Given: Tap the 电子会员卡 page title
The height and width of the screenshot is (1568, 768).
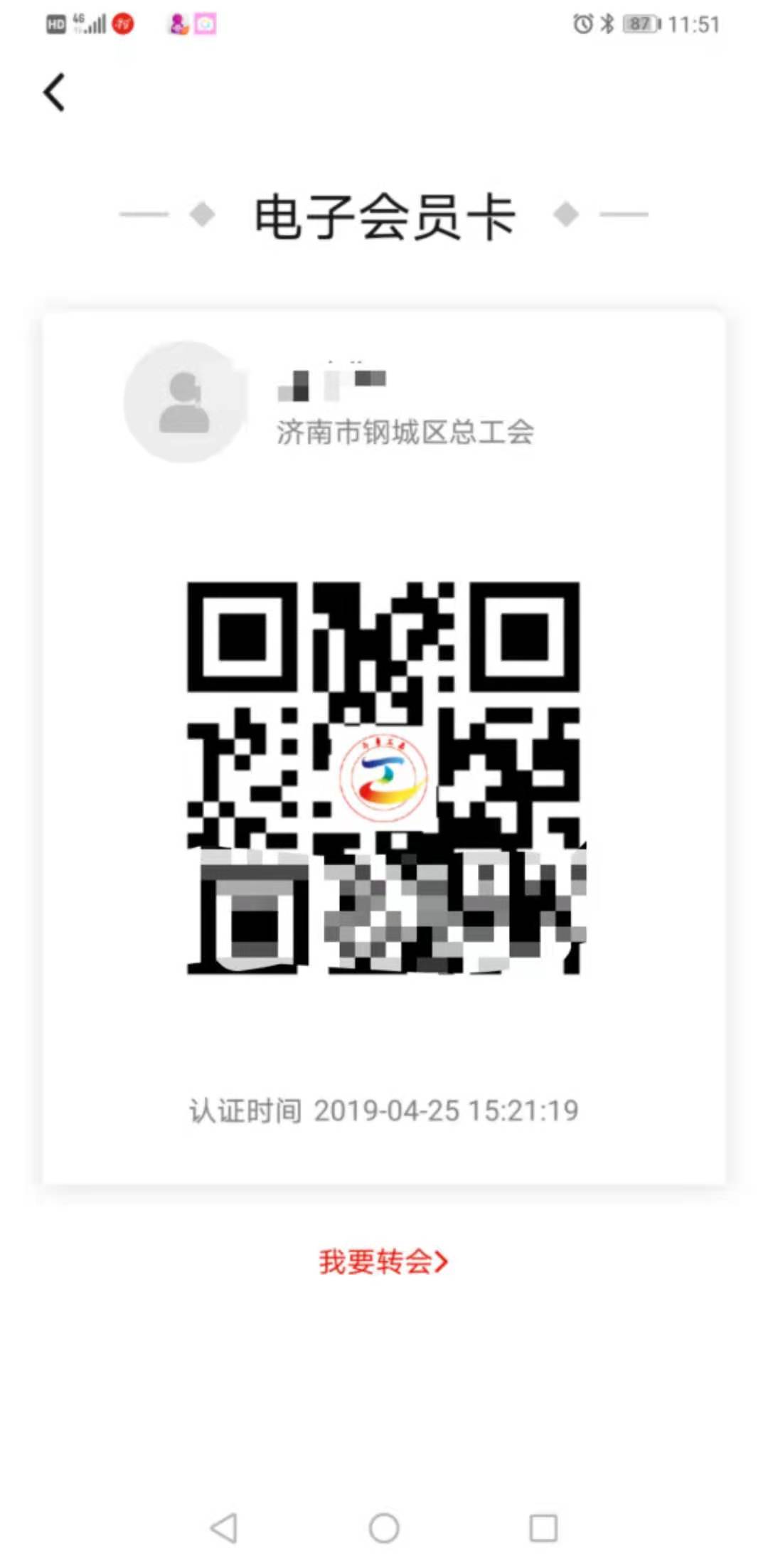Looking at the screenshot, I should tap(384, 215).
